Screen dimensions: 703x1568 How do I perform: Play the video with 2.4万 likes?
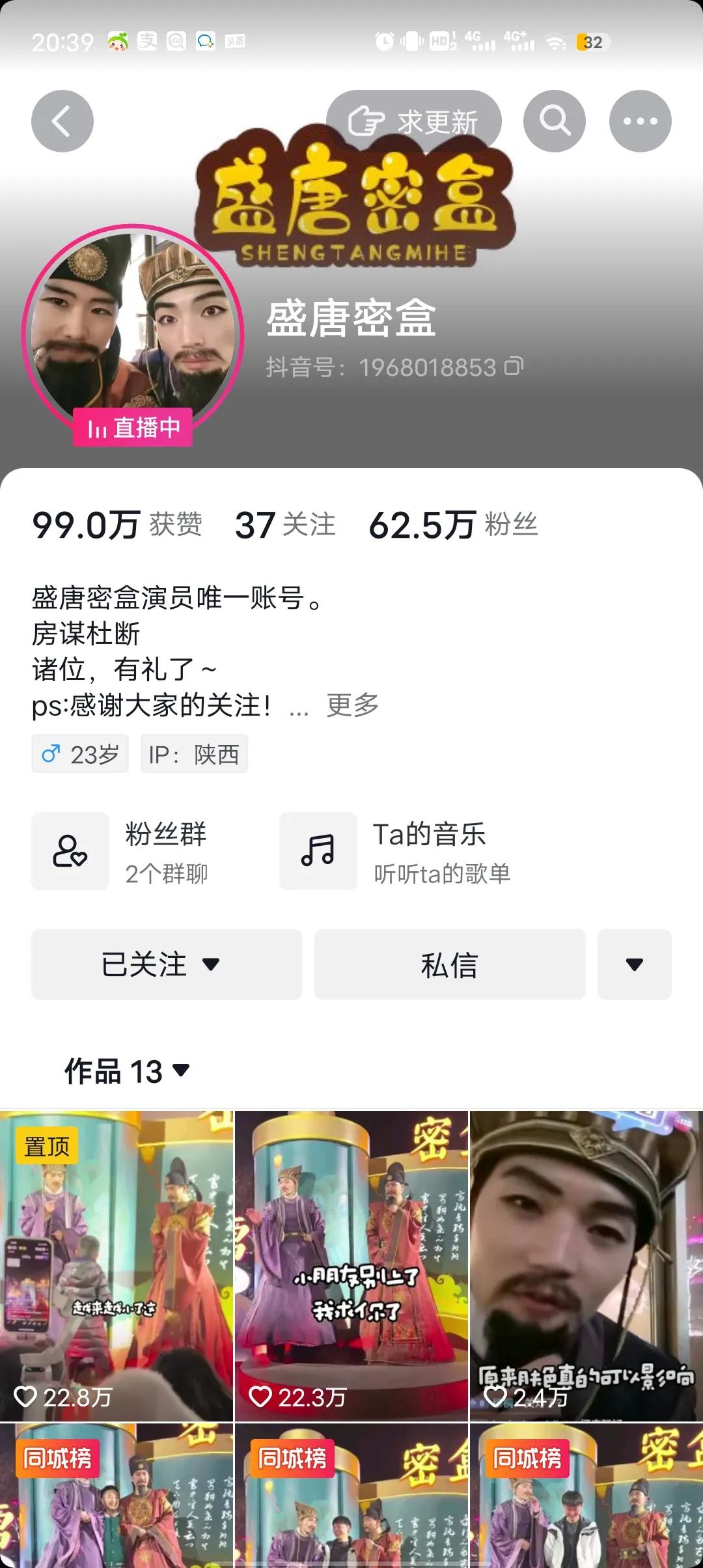586,1265
